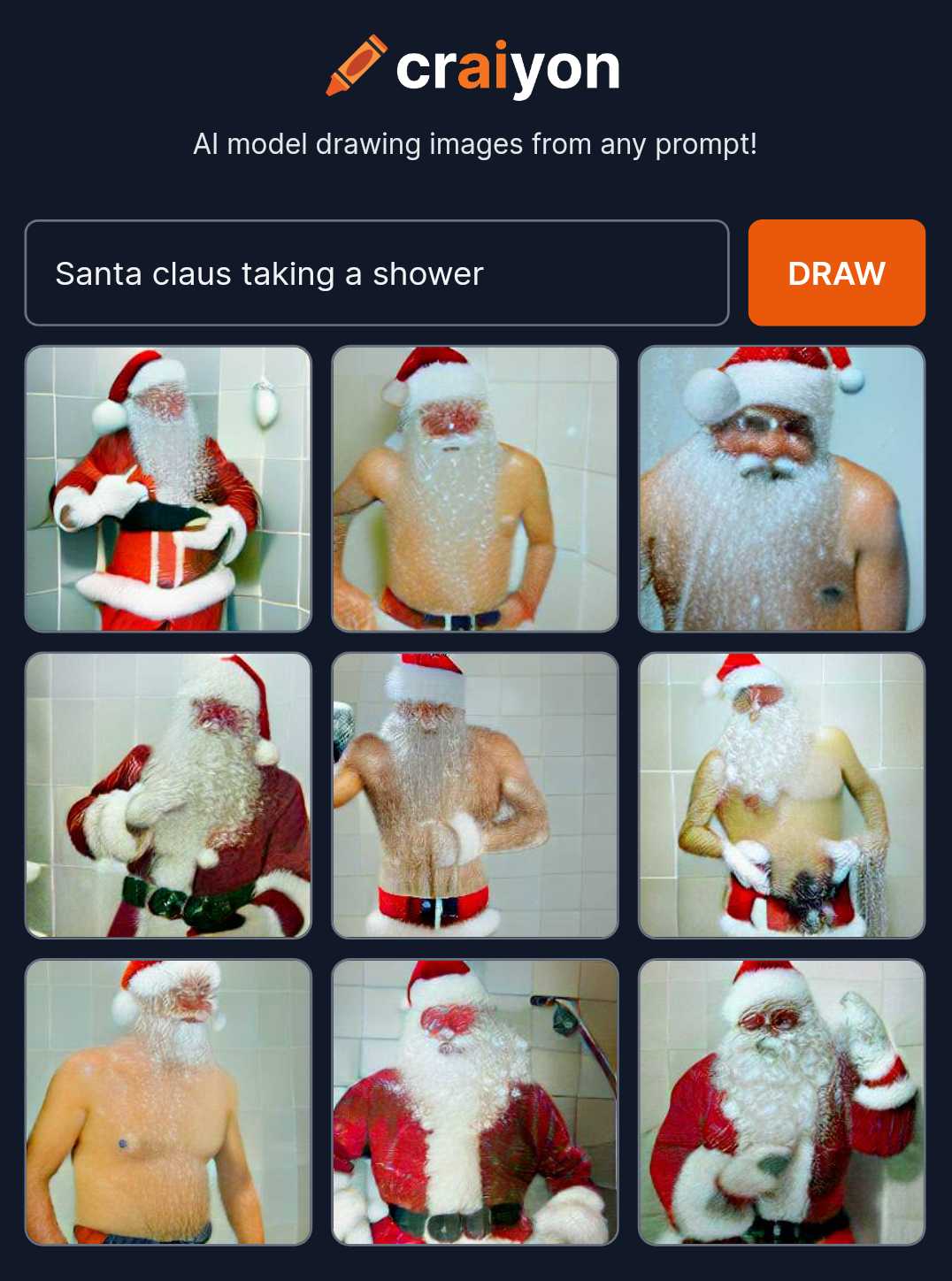Screen dimensions: 952x1281
Task: Open the first image in the top row
Action: 168,488
